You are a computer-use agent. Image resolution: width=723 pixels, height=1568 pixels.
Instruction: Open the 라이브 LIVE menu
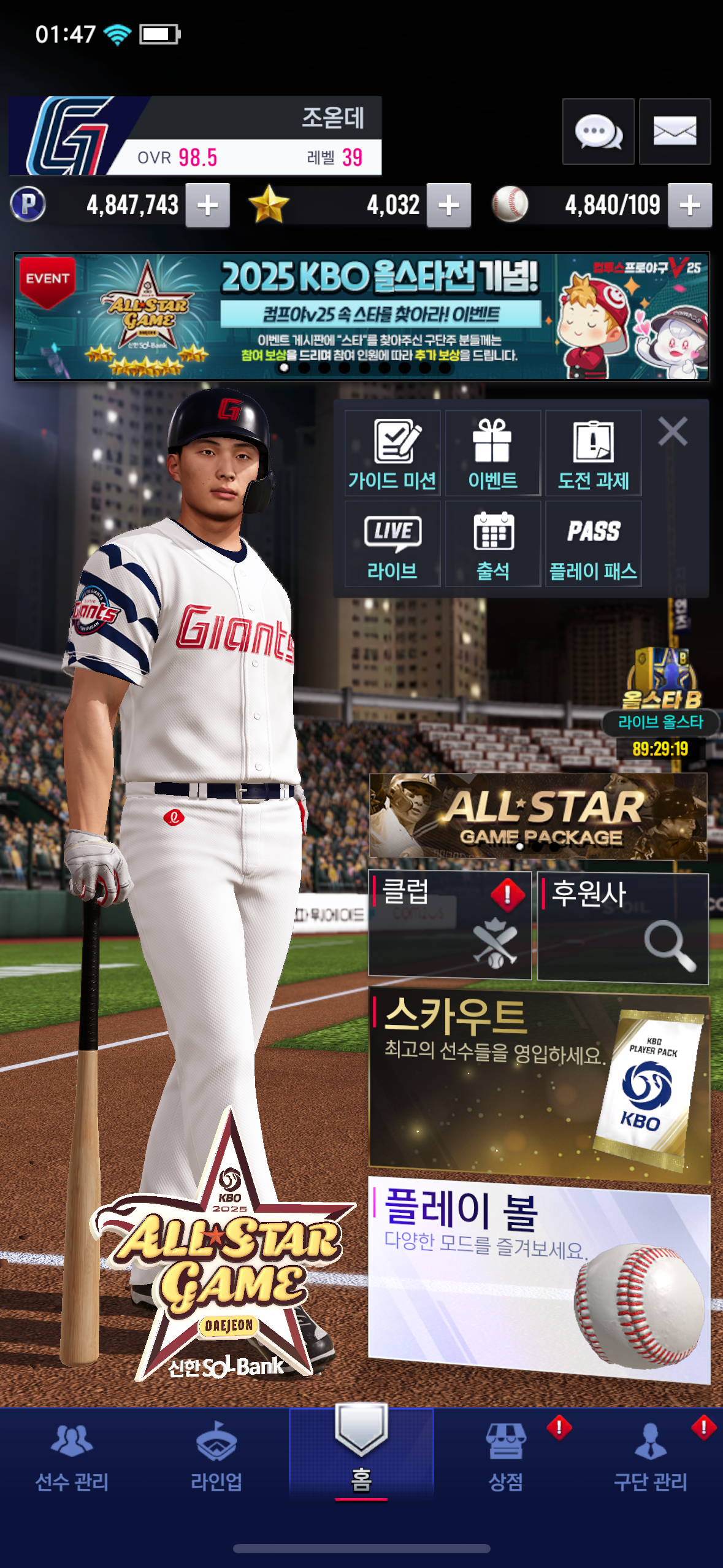pos(392,544)
